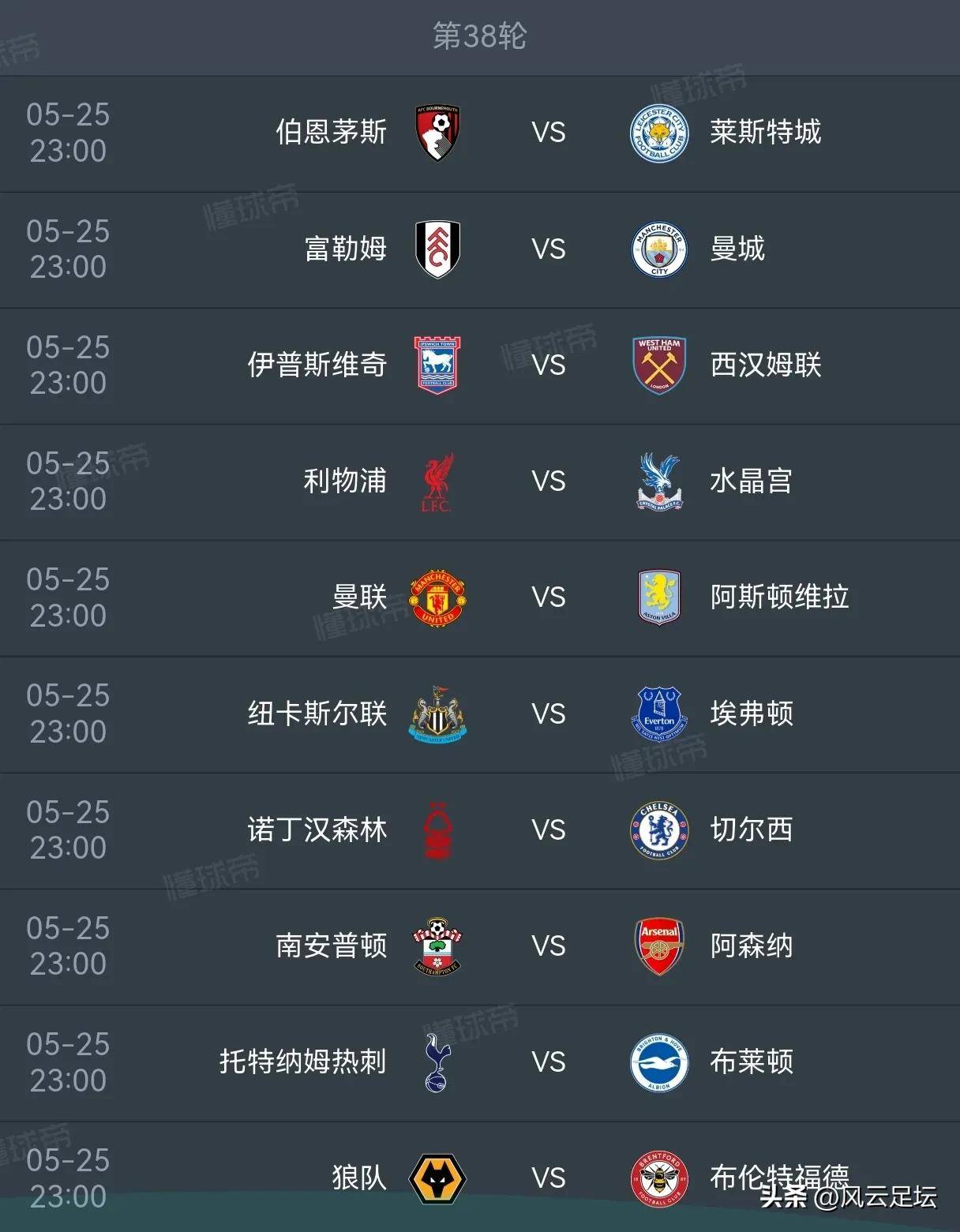Open the Newcastle vs Everton match (纽卡斯尔联 VS 埃弗顿)
The width and height of the screenshot is (960, 1232).
(x=548, y=714)
